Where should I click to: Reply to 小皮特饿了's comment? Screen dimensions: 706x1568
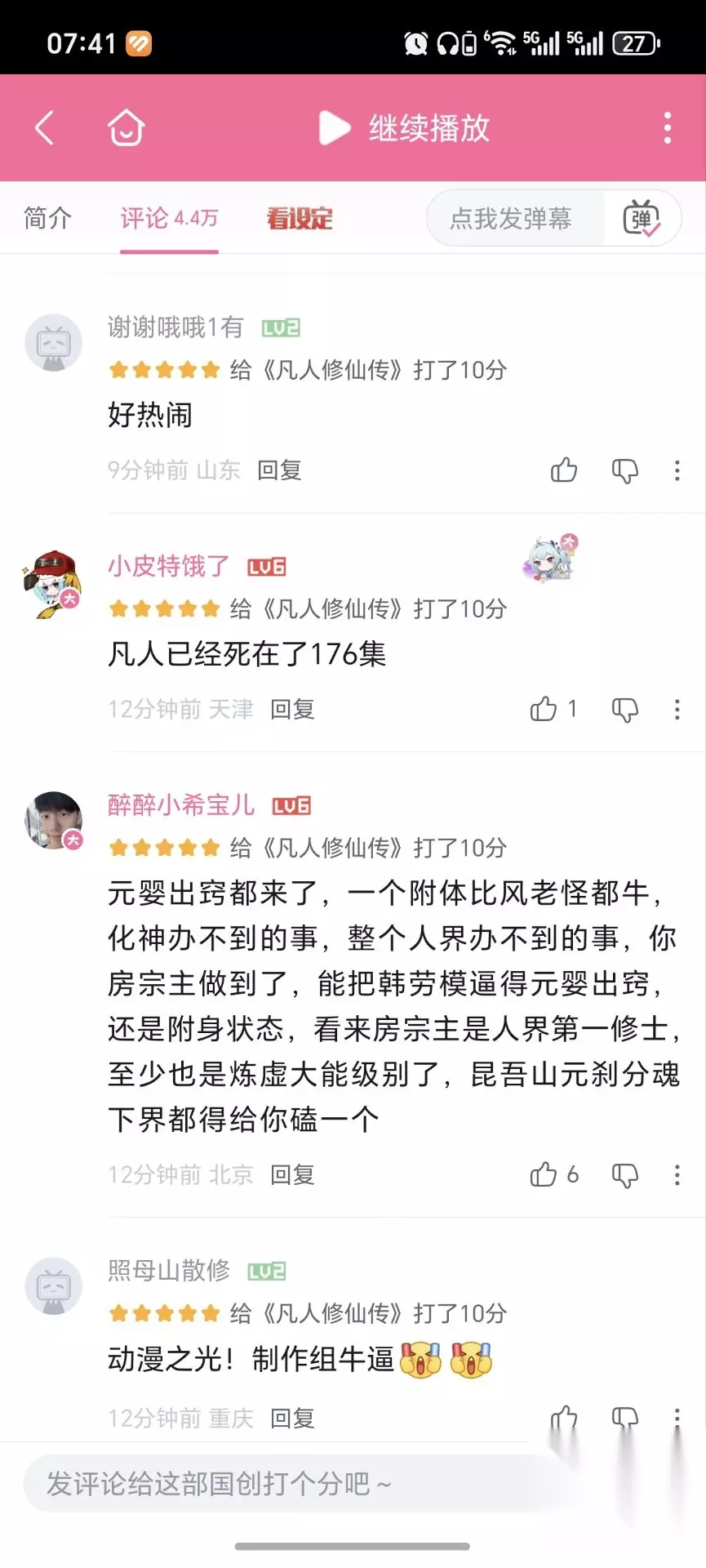point(292,709)
